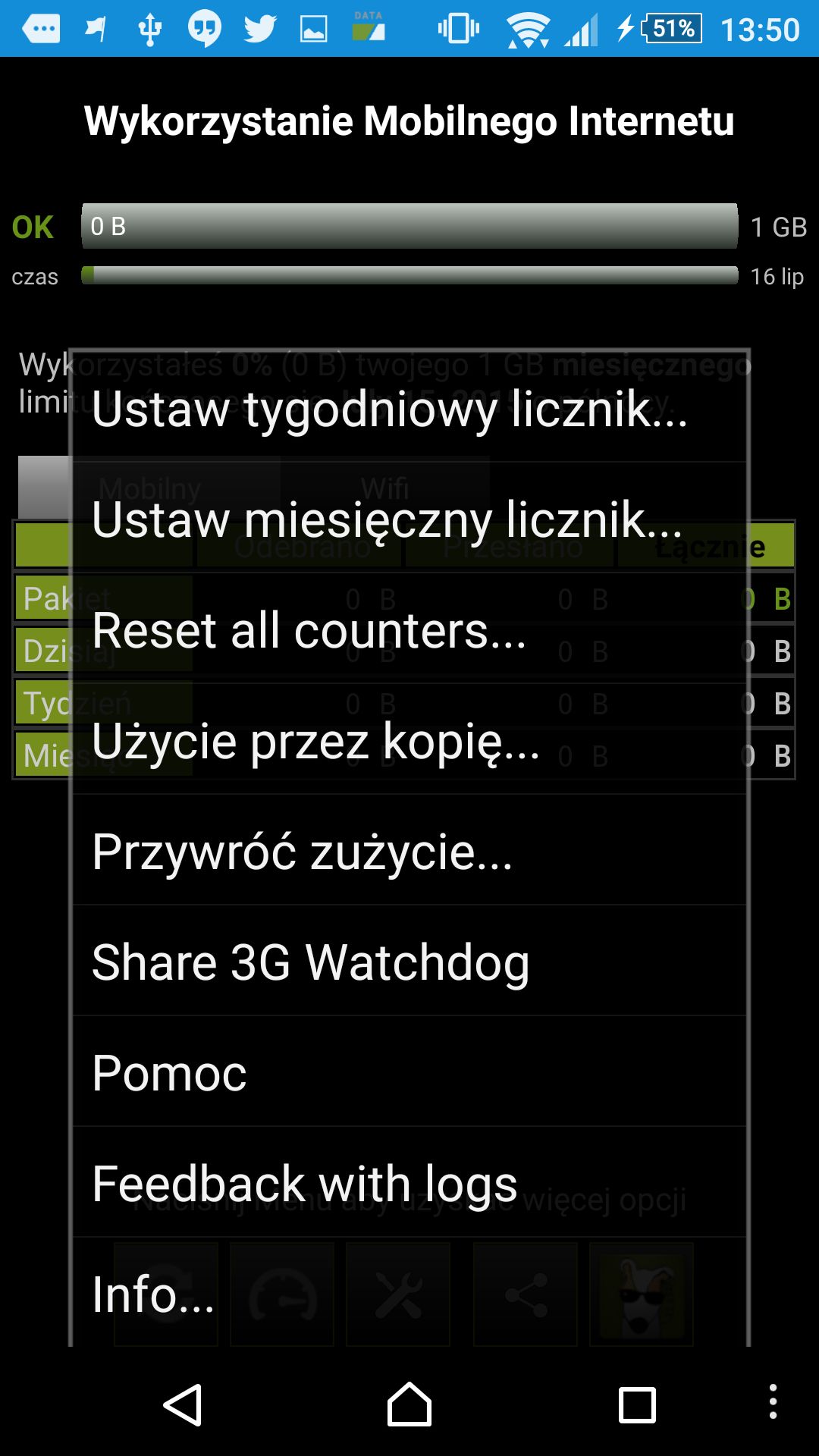Tap Przywróć zużycie entry
819x1456 pixels.
(409, 851)
